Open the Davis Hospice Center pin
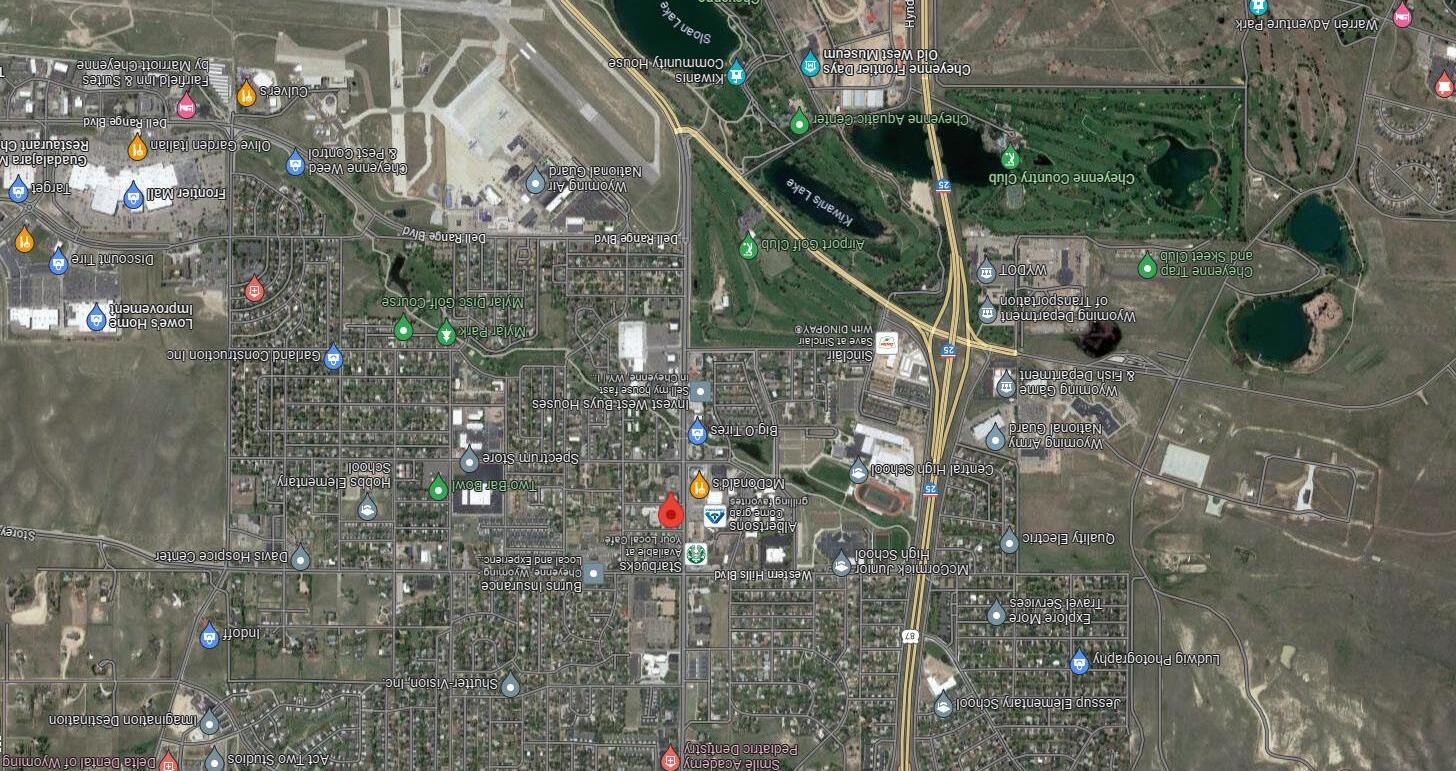This screenshot has height=771, width=1456. tap(300, 557)
